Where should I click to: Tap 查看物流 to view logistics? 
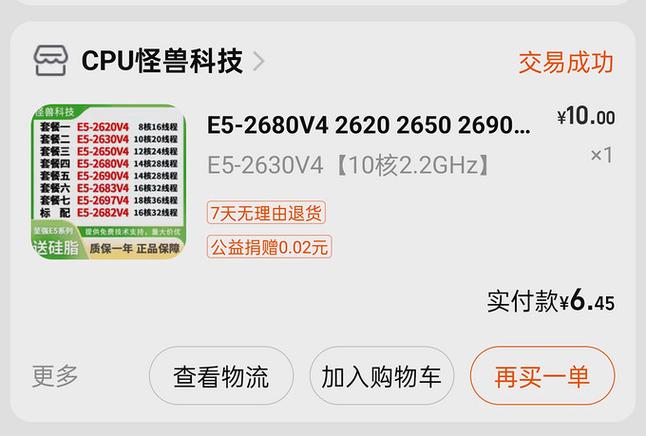[221, 377]
